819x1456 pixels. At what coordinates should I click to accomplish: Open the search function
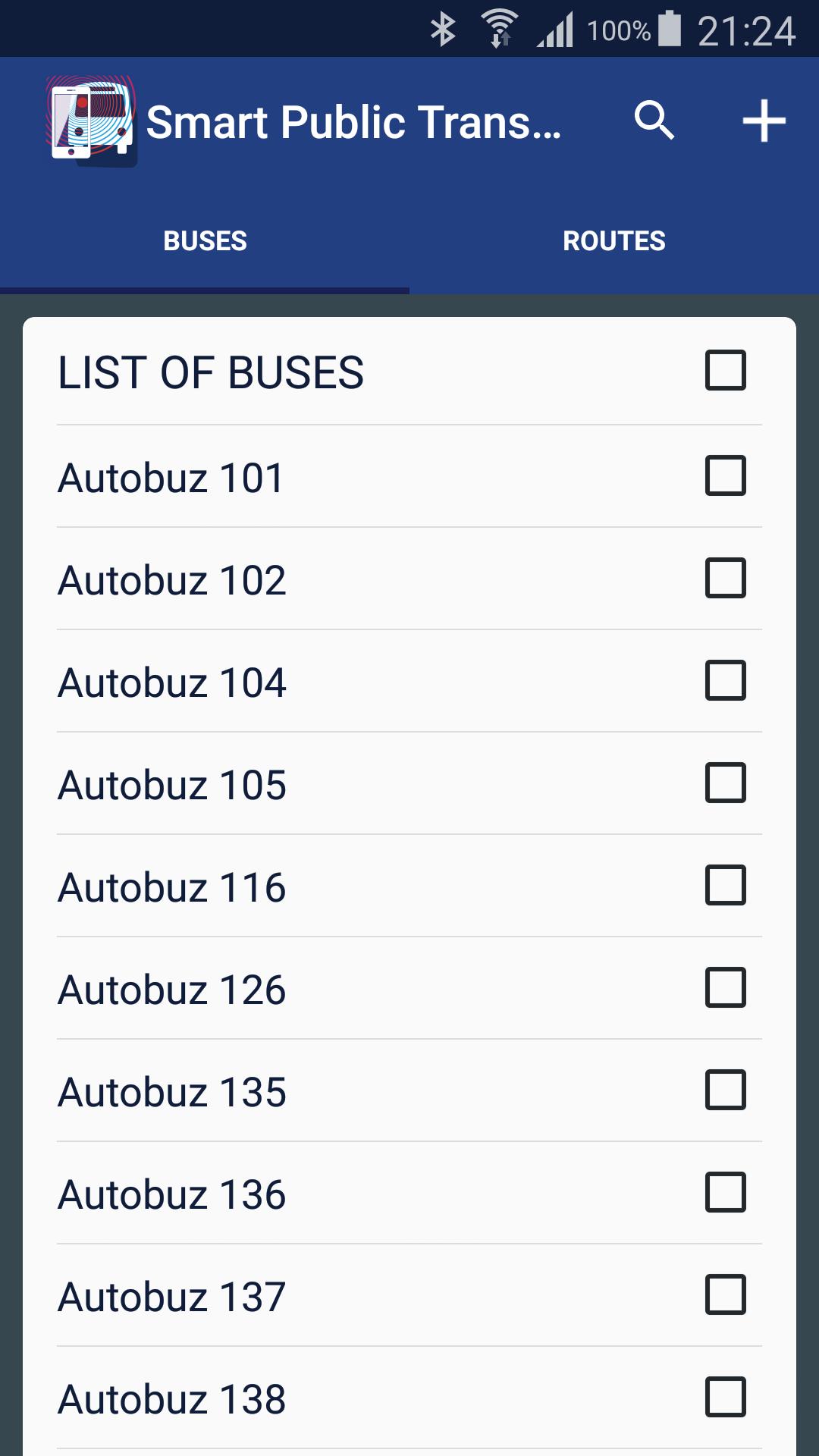(x=654, y=121)
